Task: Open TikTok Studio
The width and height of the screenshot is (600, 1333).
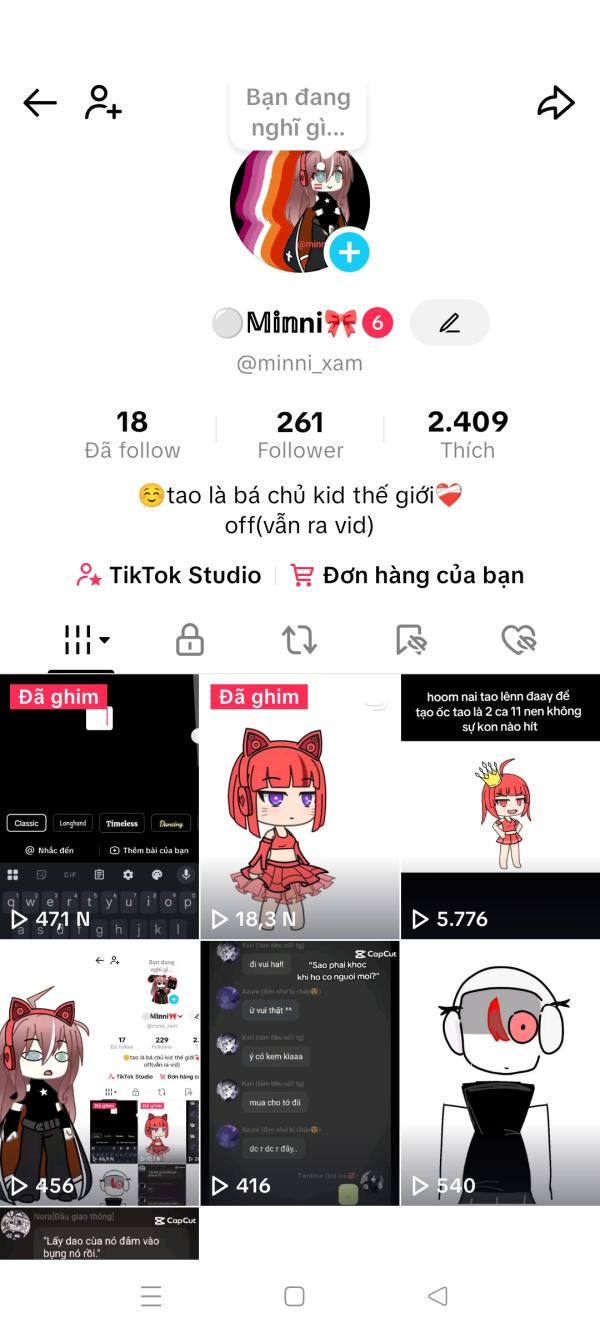Action: click(x=168, y=575)
